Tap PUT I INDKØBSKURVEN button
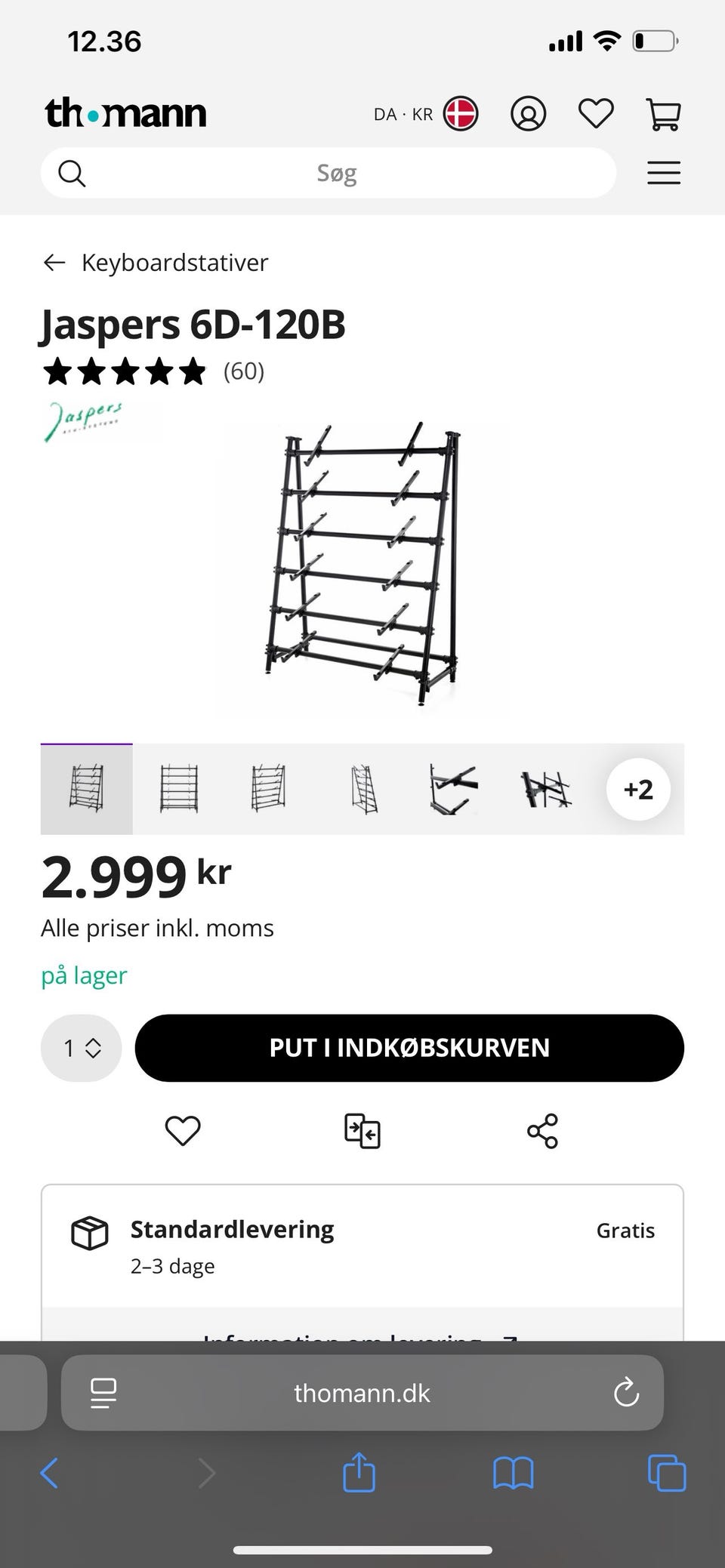 pyautogui.click(x=409, y=1048)
